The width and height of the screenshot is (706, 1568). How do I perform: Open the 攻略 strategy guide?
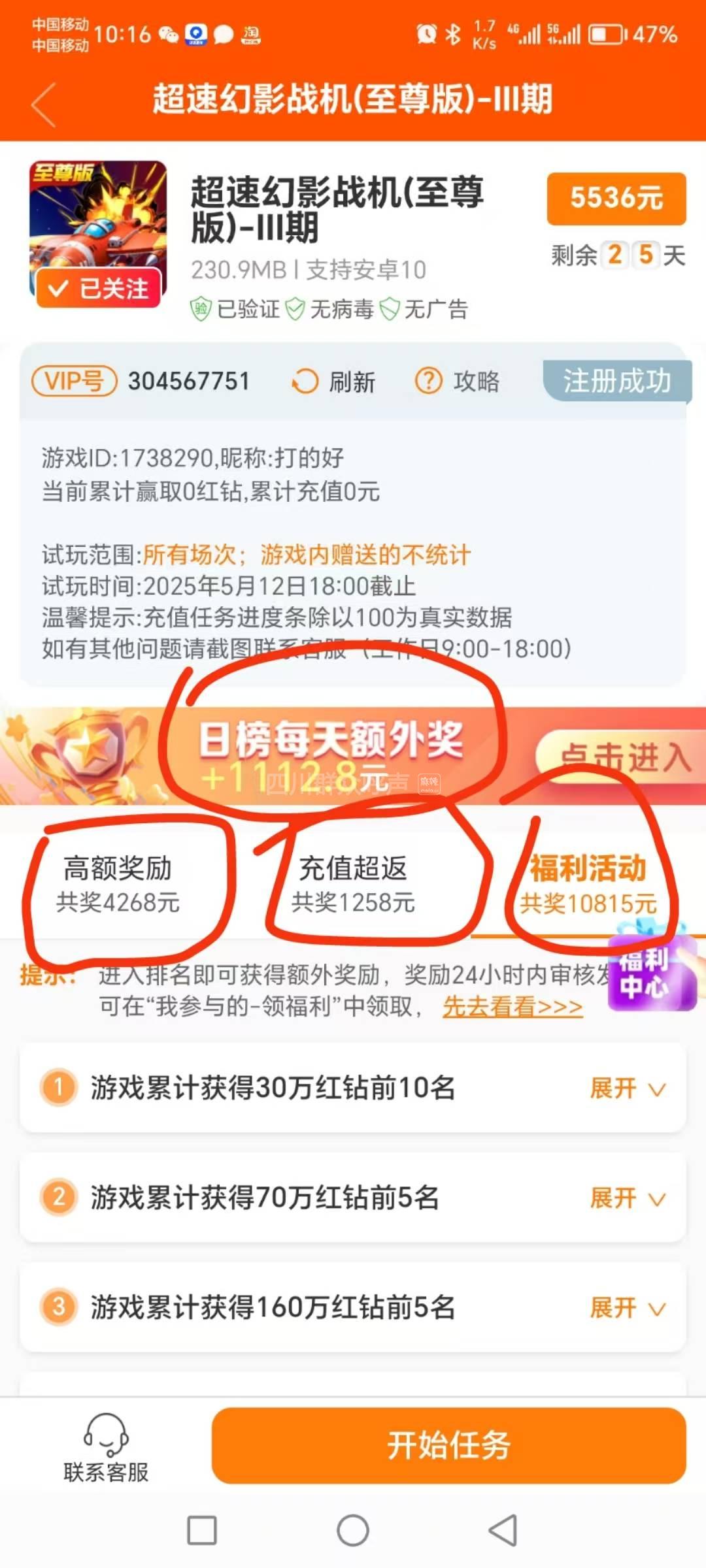[x=458, y=382]
